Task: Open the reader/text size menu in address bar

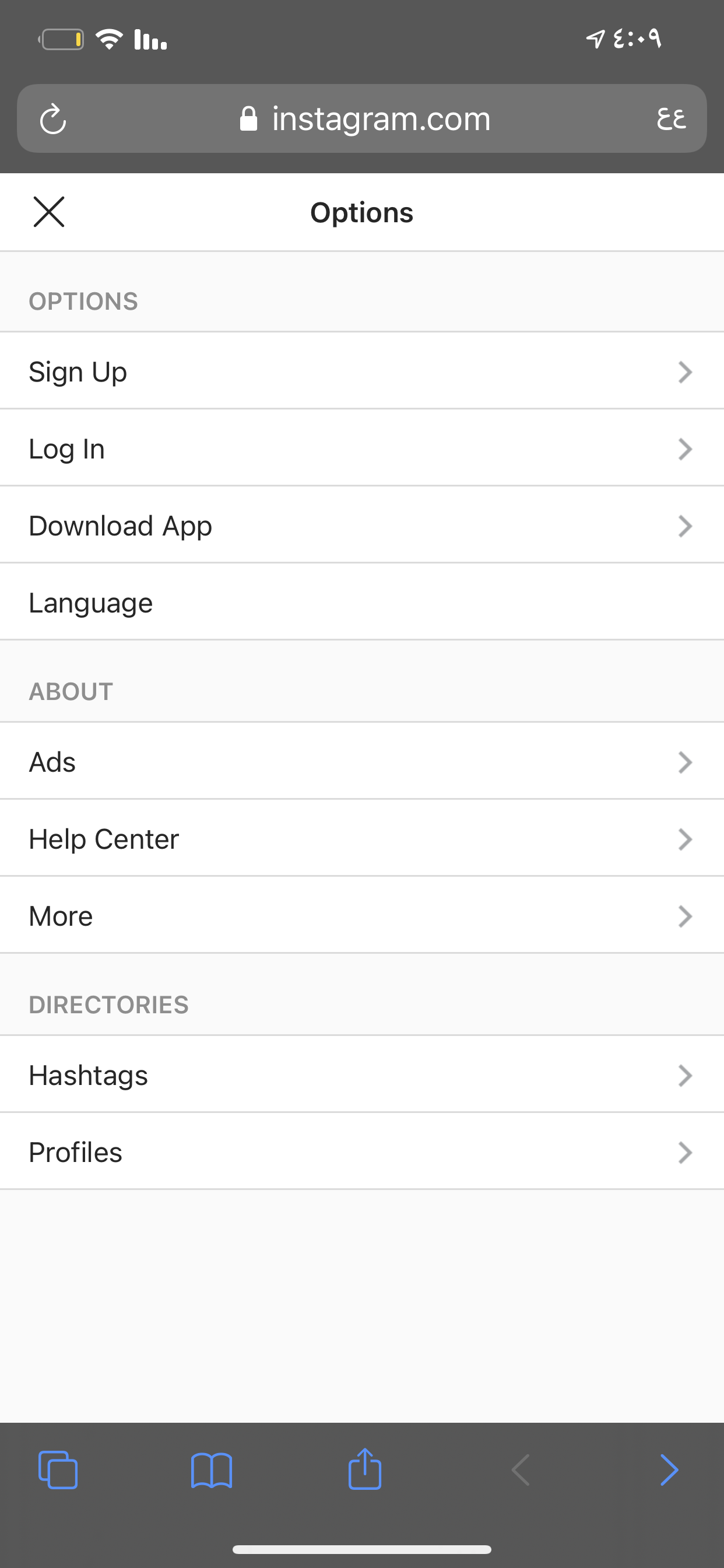Action: tap(671, 118)
